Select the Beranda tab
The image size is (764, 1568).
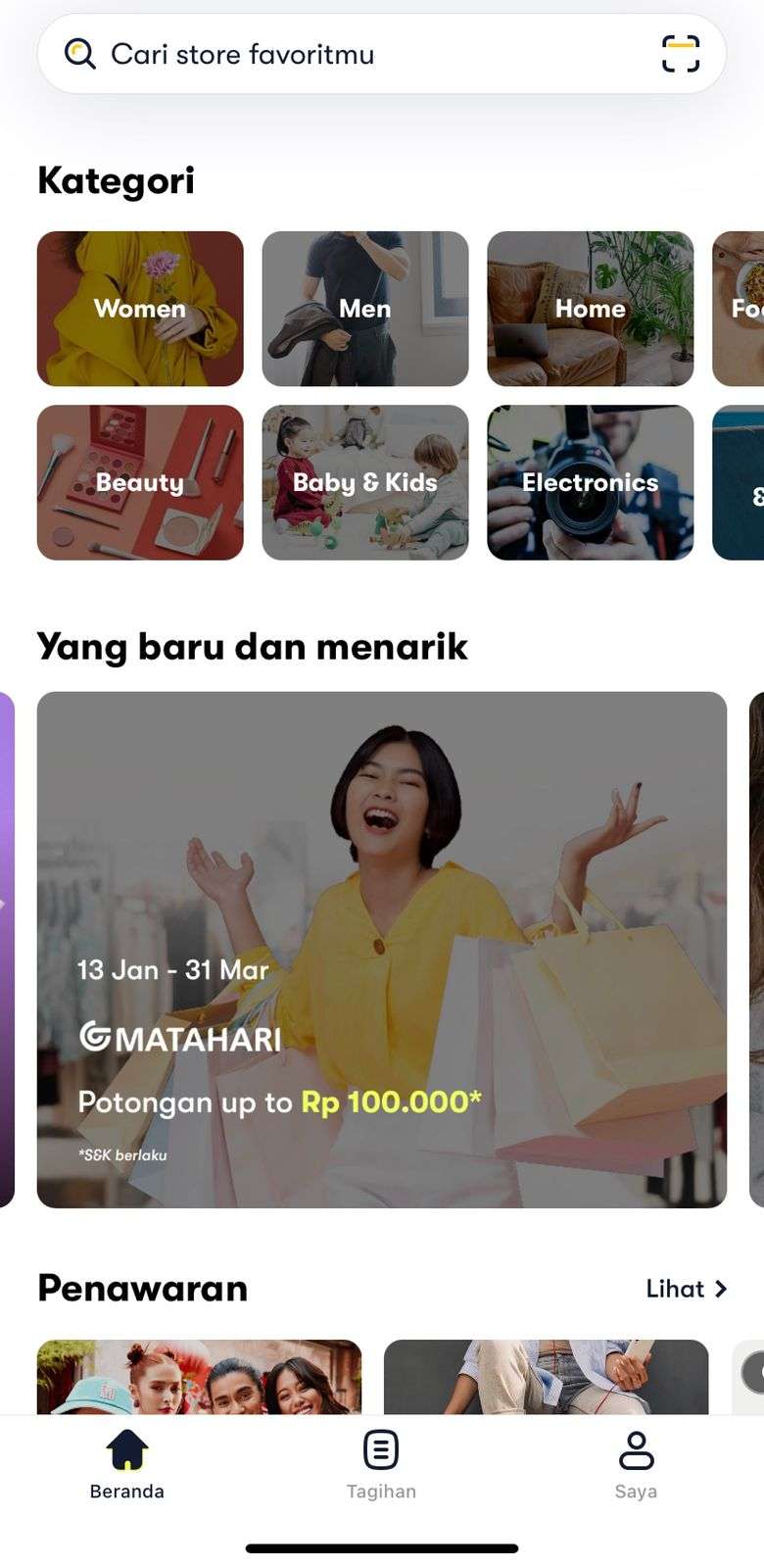pos(127,1465)
